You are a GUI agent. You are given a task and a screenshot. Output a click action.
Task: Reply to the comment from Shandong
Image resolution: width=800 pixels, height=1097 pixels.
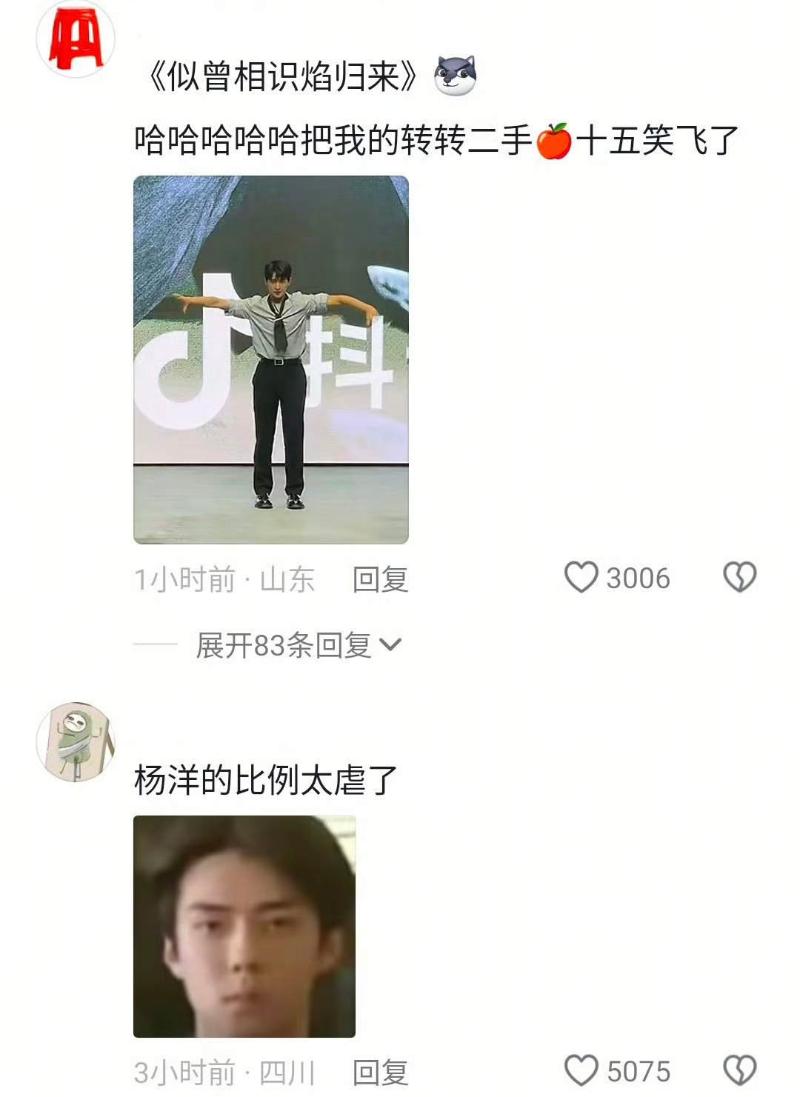tap(380, 579)
